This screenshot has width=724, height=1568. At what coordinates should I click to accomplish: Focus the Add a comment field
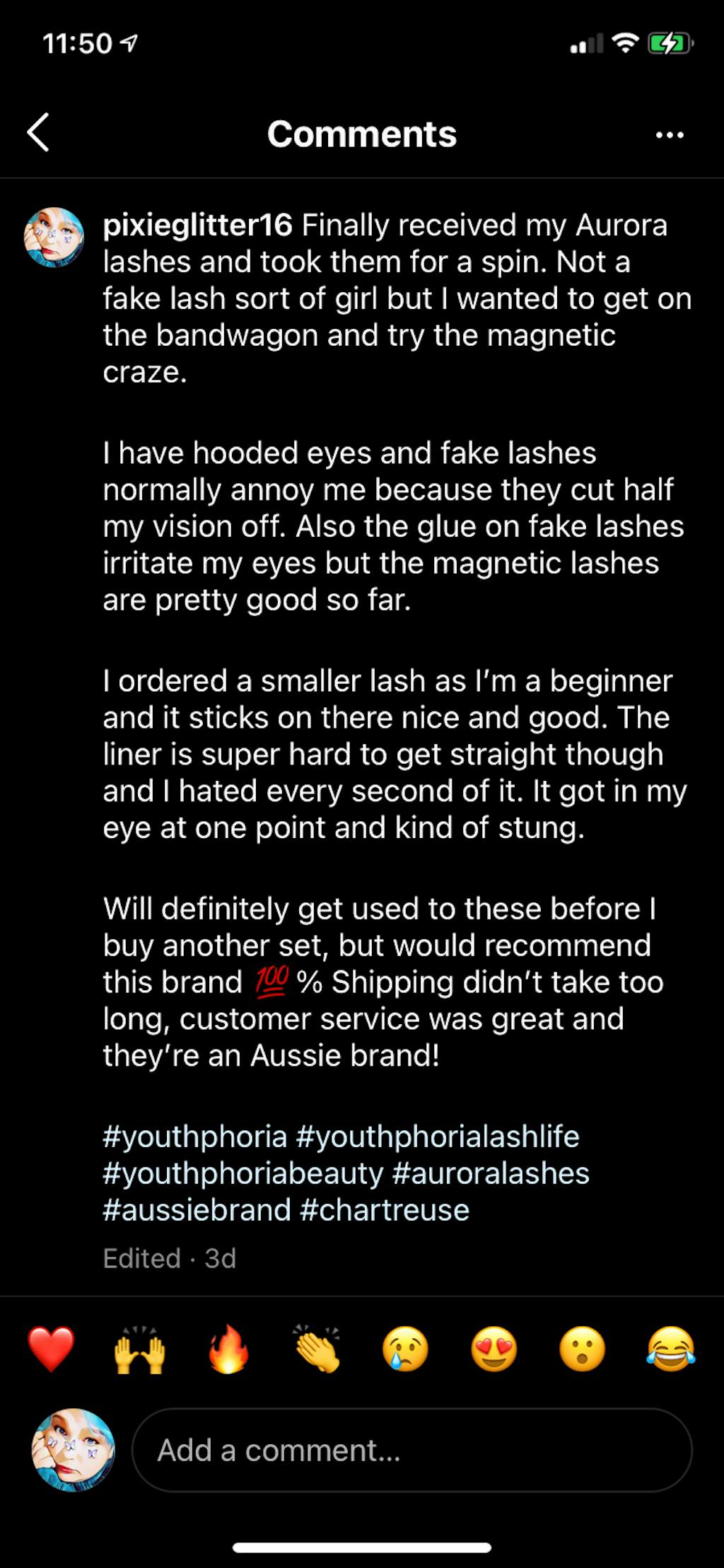pos(411,1451)
